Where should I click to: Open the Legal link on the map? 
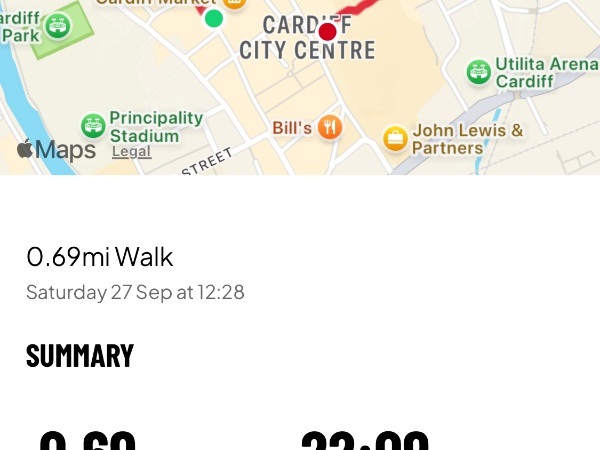(x=131, y=151)
